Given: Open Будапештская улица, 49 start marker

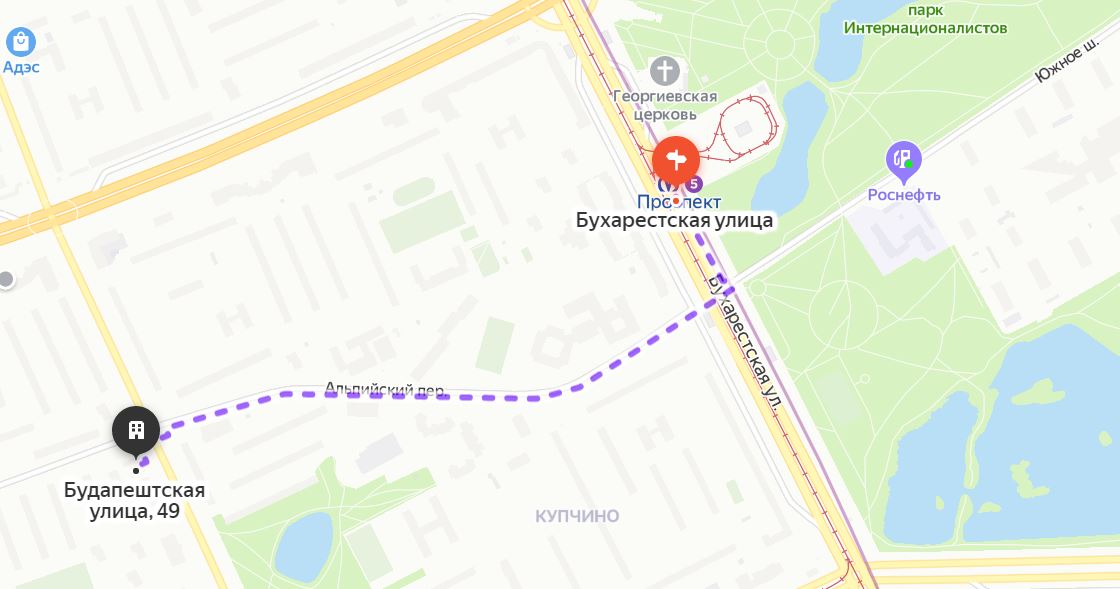Looking at the screenshot, I should pos(136,430).
